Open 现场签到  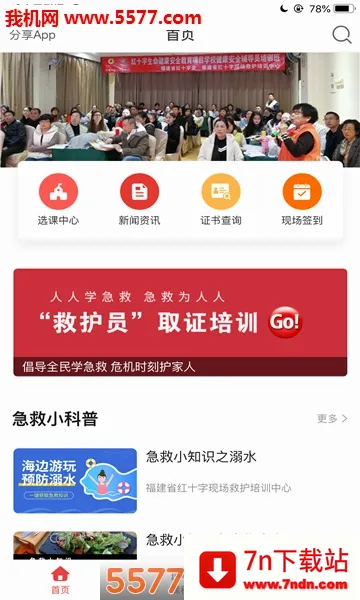(x=302, y=200)
